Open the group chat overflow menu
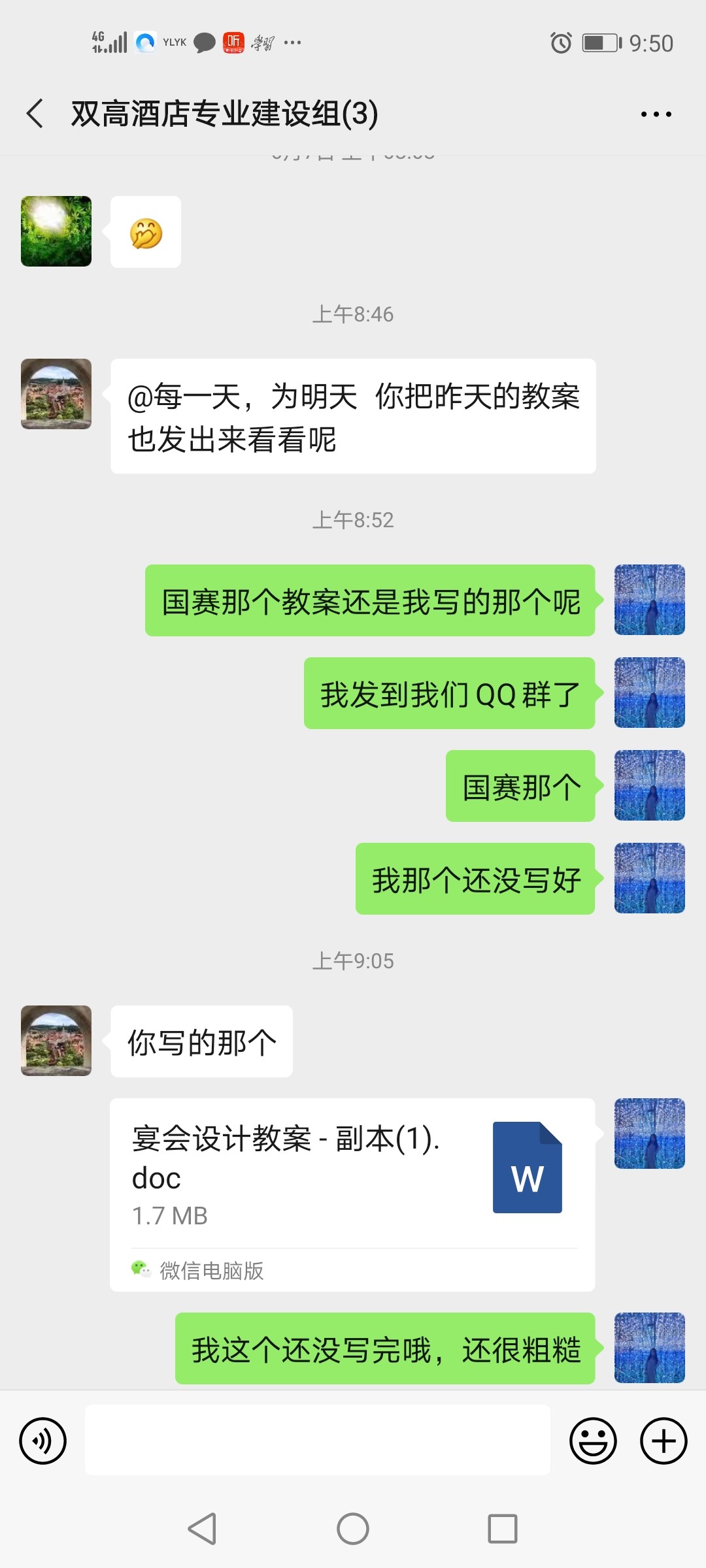The image size is (706, 1568). [656, 114]
